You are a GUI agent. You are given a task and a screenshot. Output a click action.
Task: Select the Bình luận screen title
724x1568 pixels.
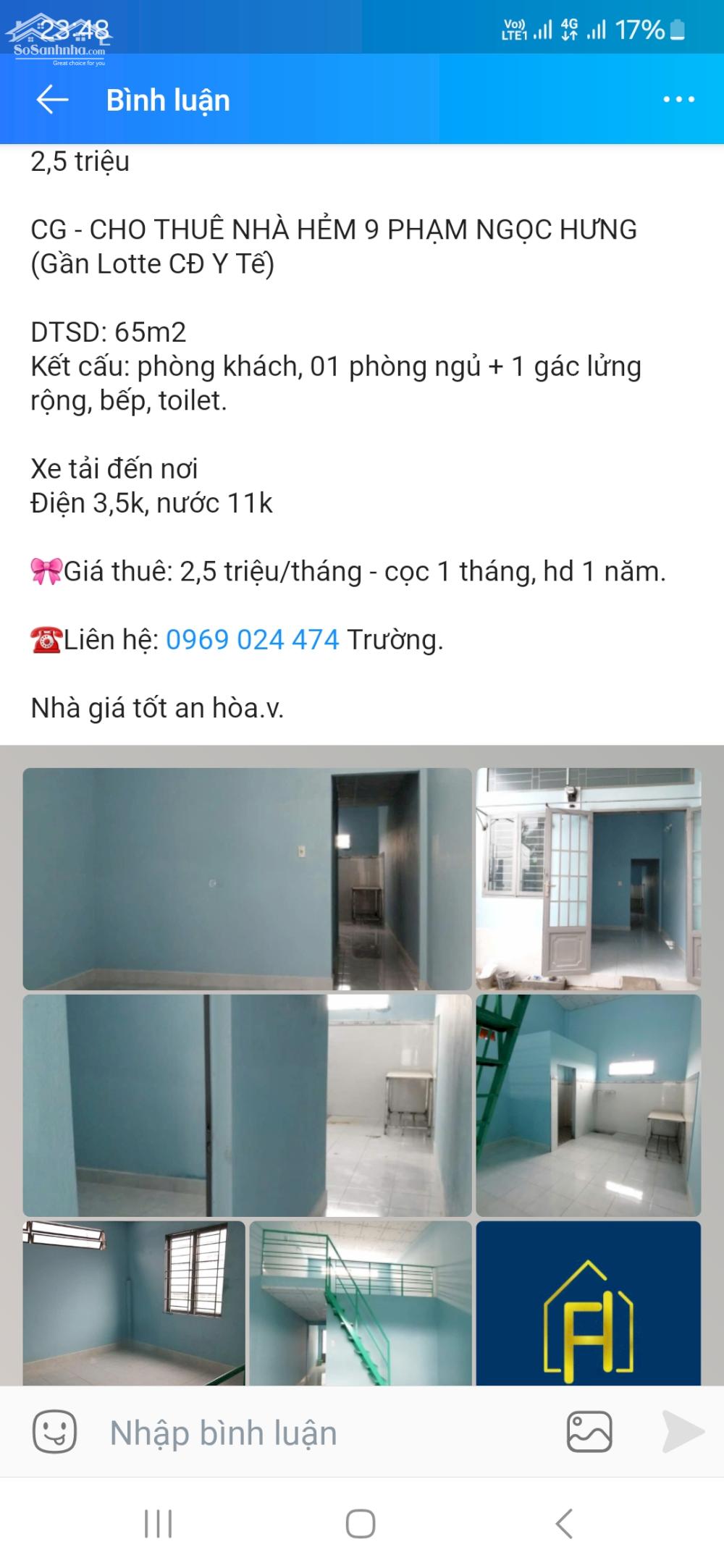(x=166, y=99)
